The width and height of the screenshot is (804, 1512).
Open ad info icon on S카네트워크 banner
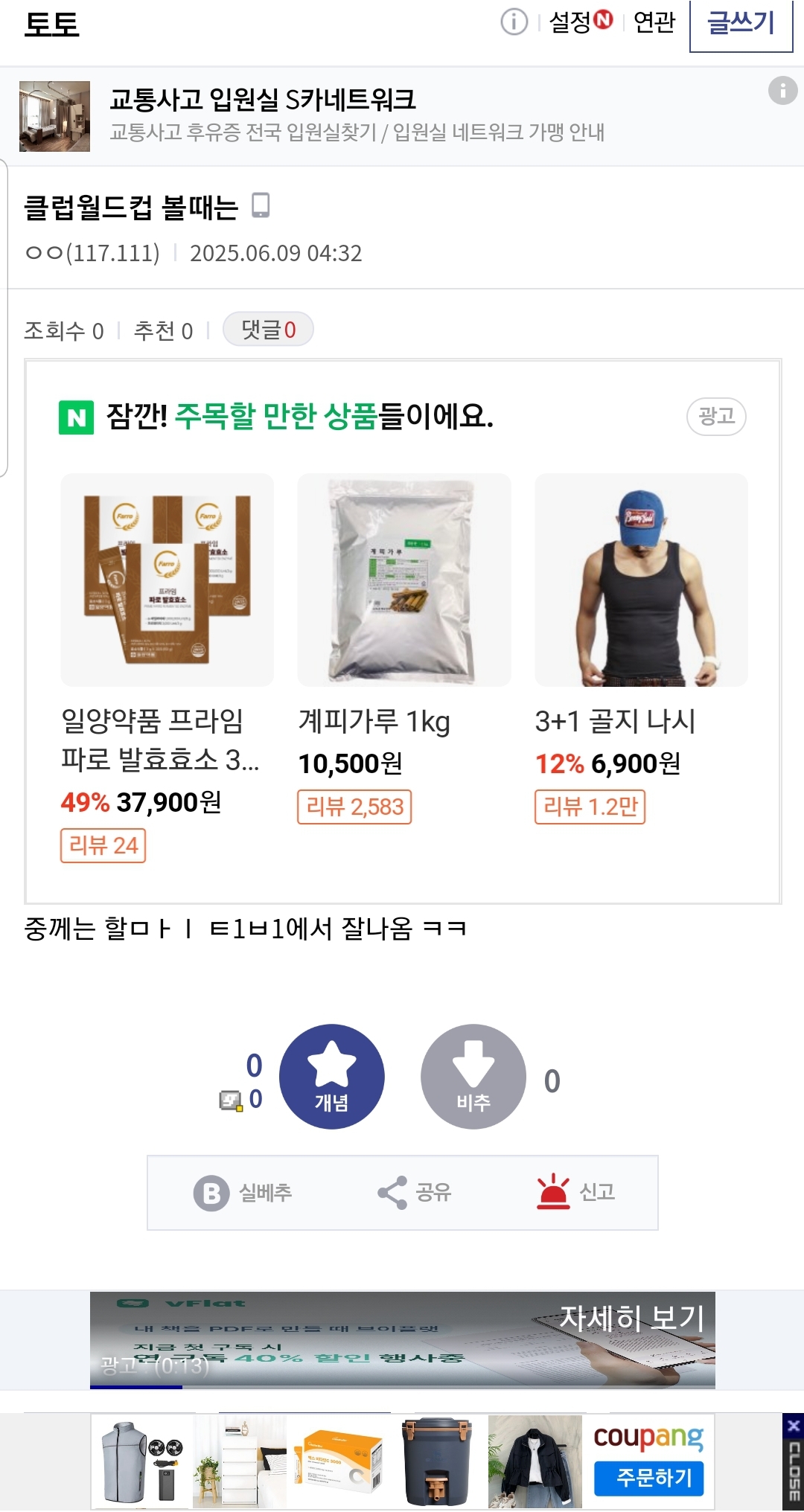782,91
